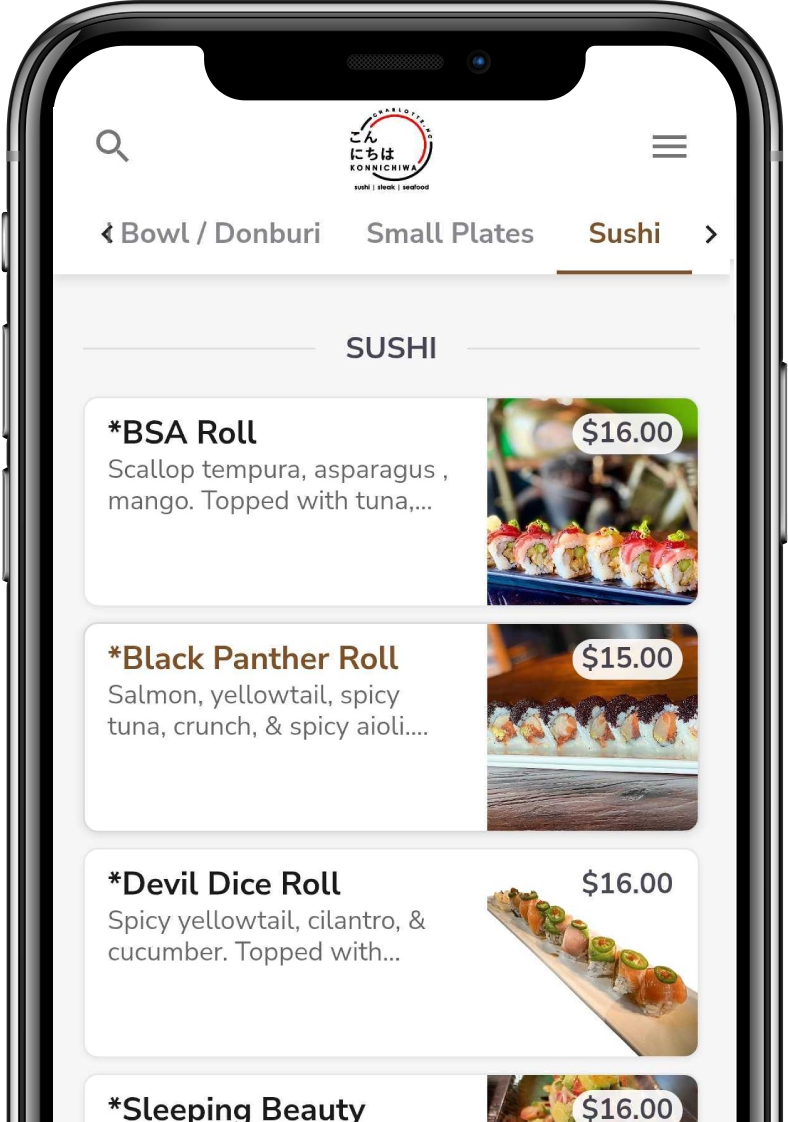Open the search magnifier icon

pyautogui.click(x=112, y=146)
